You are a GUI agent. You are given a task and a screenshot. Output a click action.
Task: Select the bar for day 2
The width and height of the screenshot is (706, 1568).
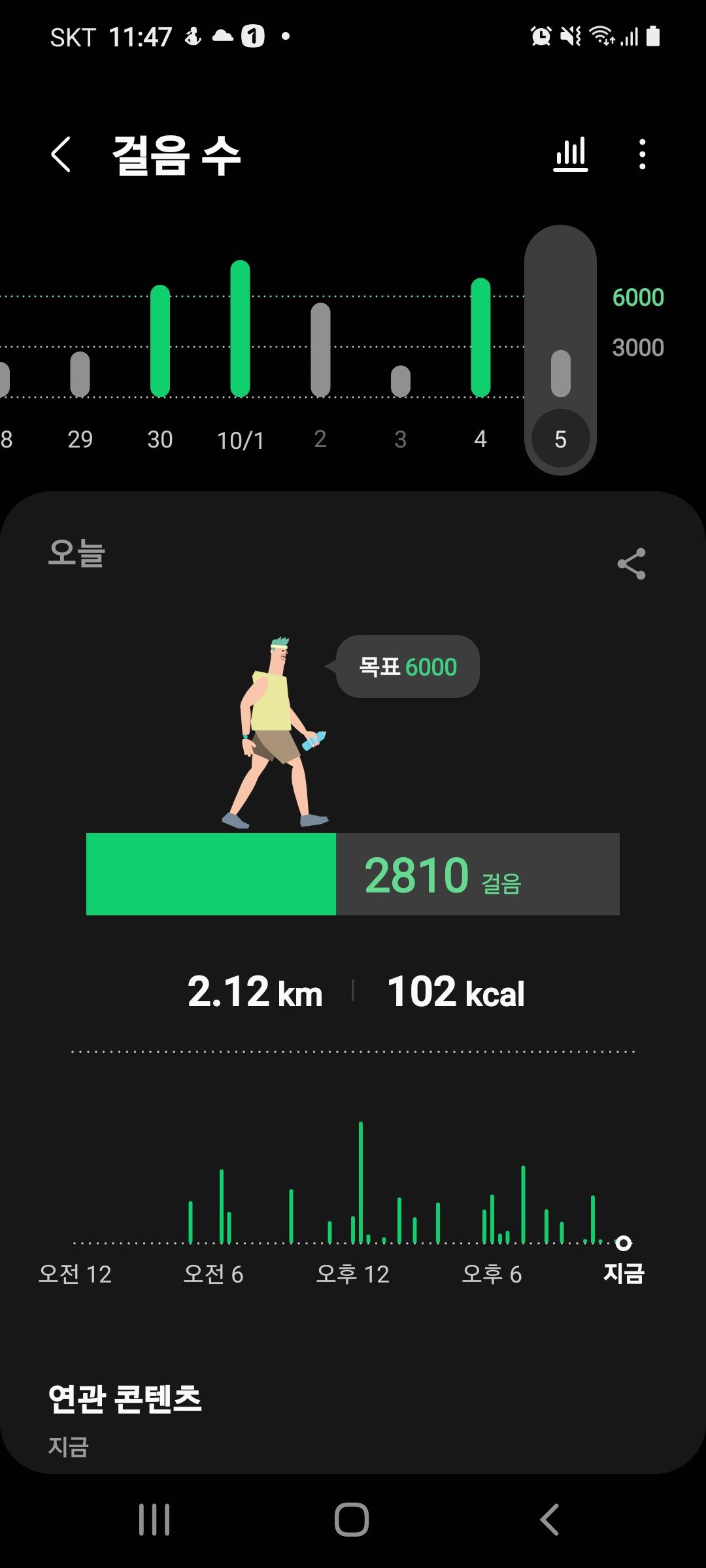(320, 350)
